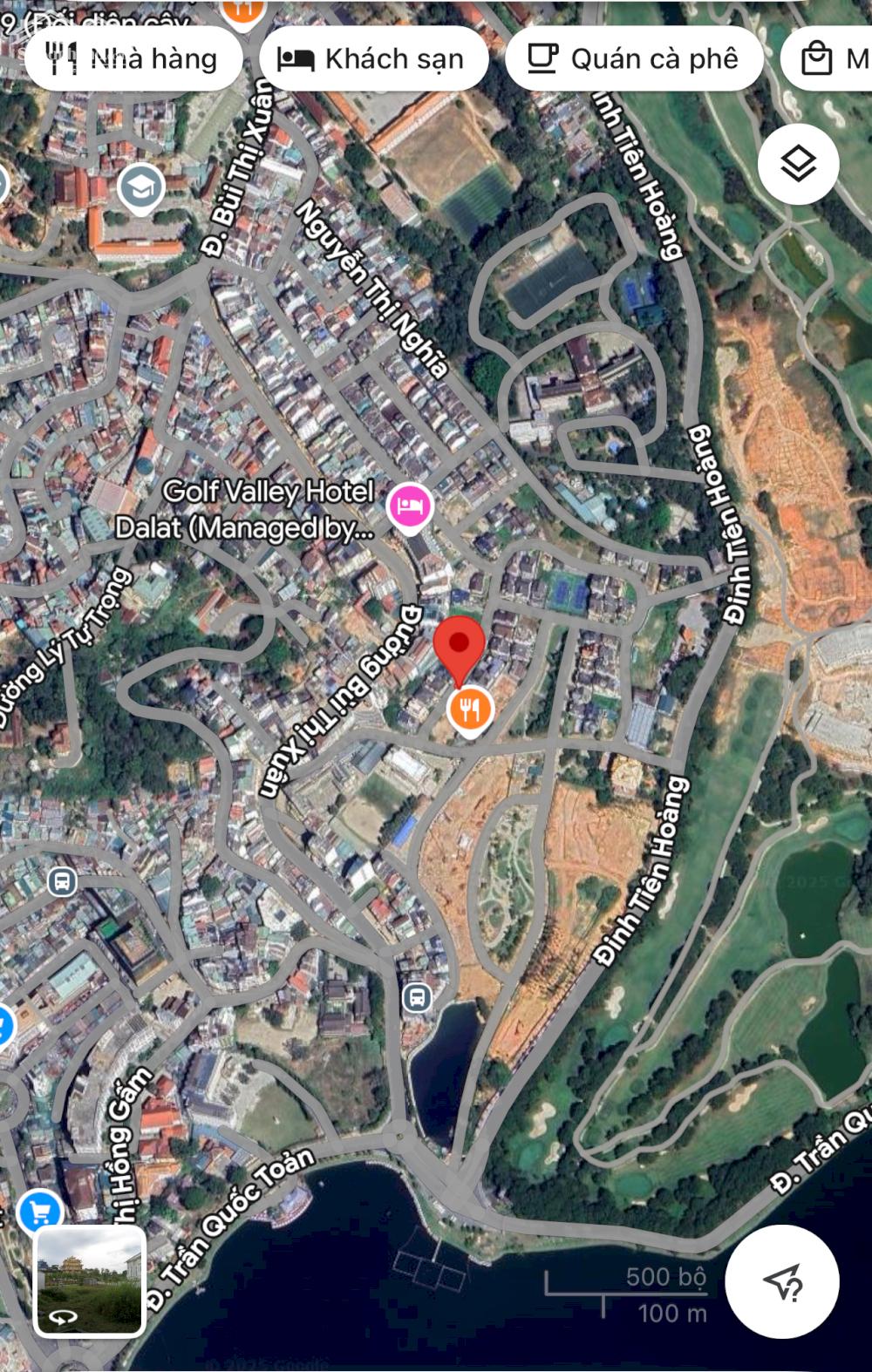The height and width of the screenshot is (1372, 872).
Task: Select the Nhà hàng filter chip
Action: [x=133, y=59]
